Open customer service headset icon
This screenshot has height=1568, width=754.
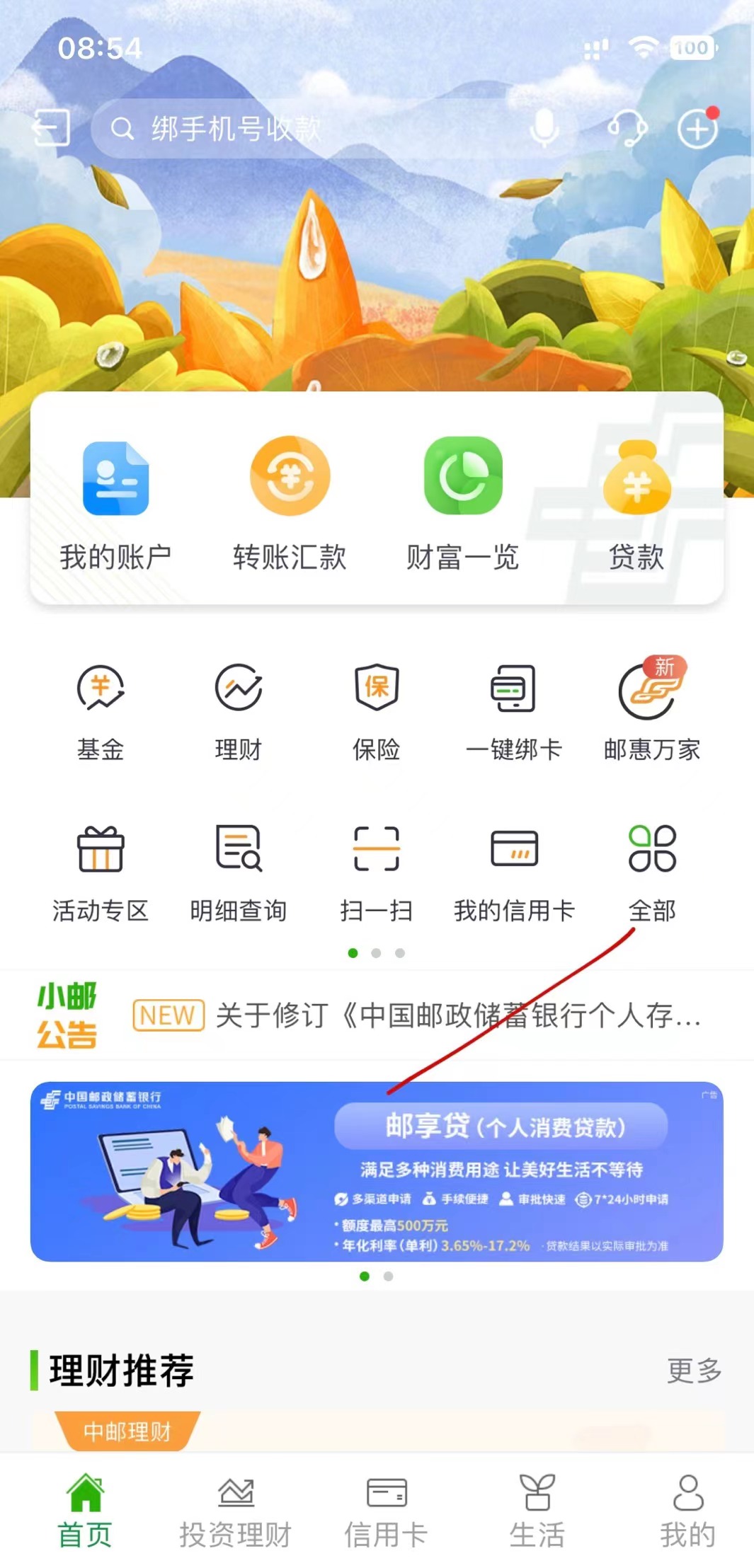627,129
